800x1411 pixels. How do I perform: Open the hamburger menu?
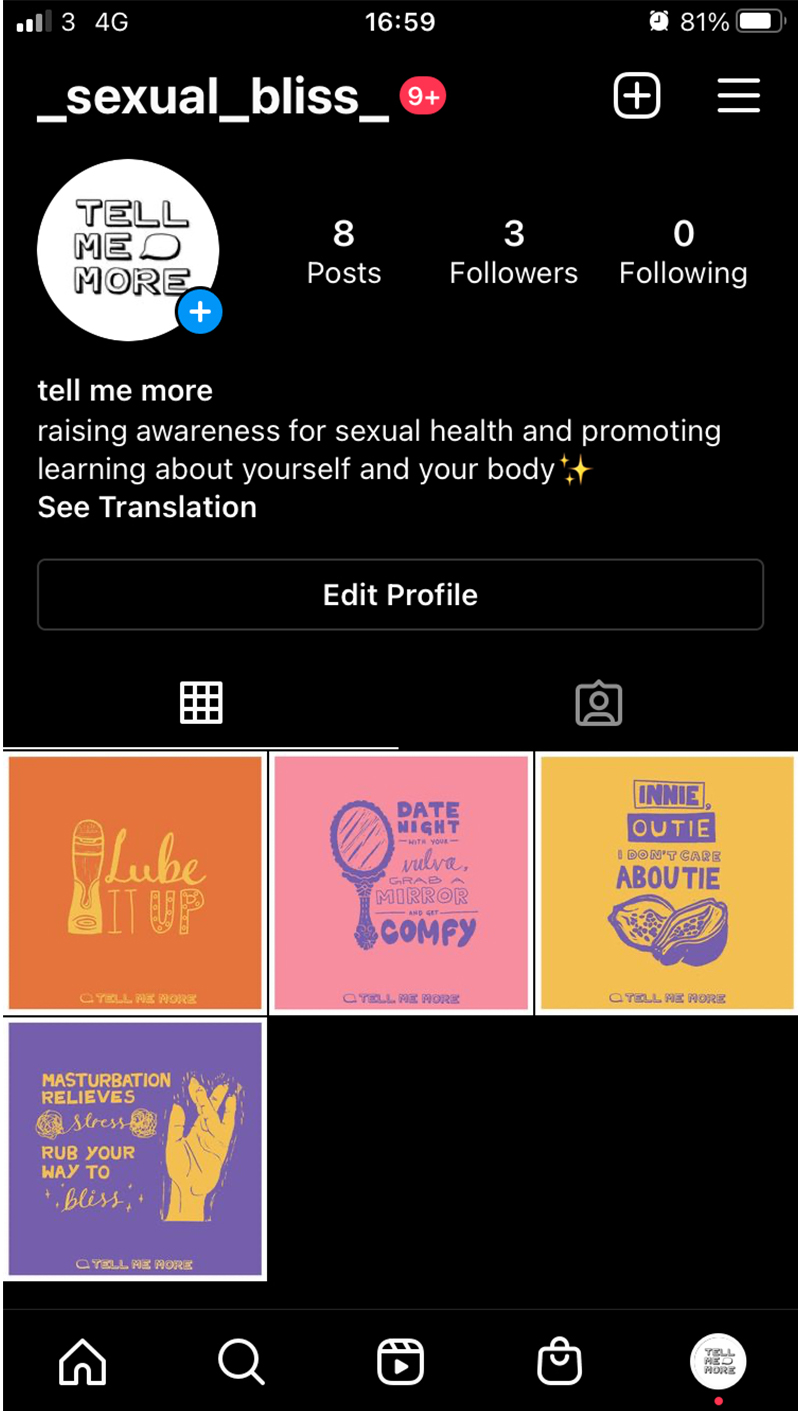pyautogui.click(x=739, y=97)
